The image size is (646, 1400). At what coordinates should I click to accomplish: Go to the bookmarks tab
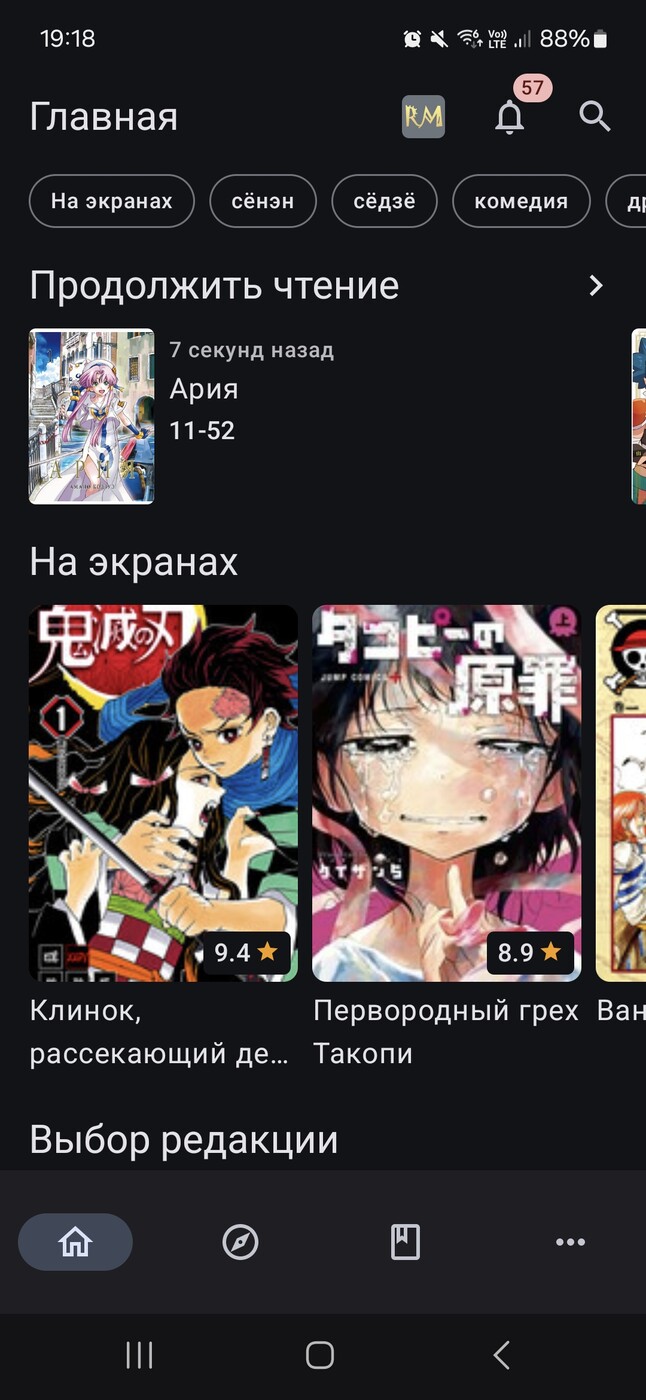click(405, 1242)
